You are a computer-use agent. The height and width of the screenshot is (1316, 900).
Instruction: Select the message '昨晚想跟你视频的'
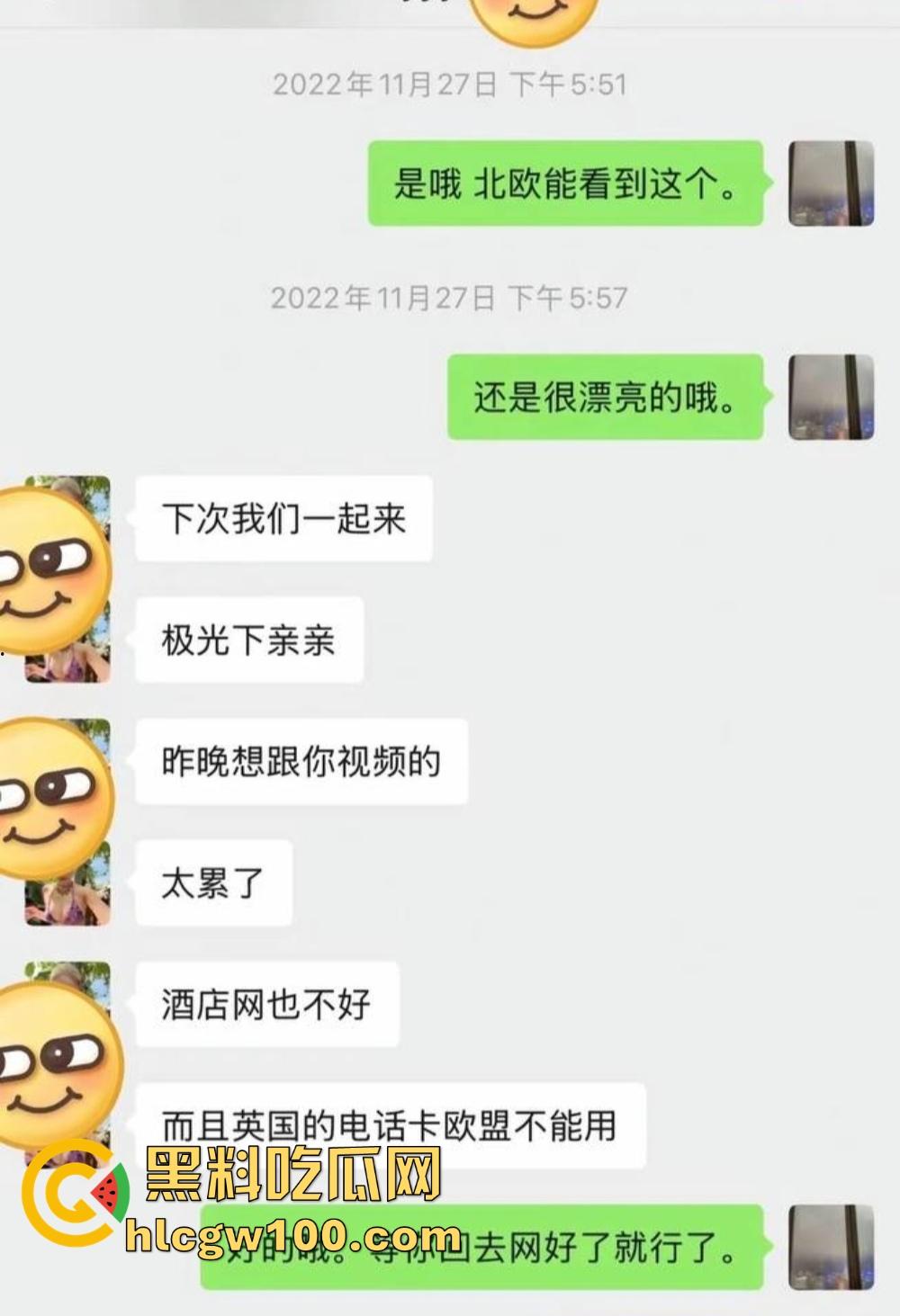[302, 760]
